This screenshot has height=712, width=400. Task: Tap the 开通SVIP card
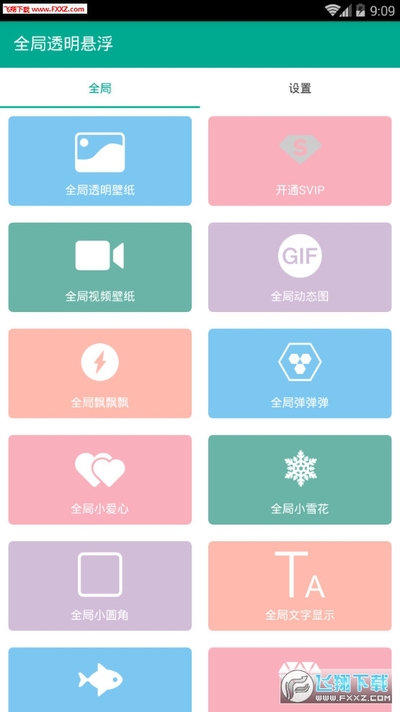[300, 161]
